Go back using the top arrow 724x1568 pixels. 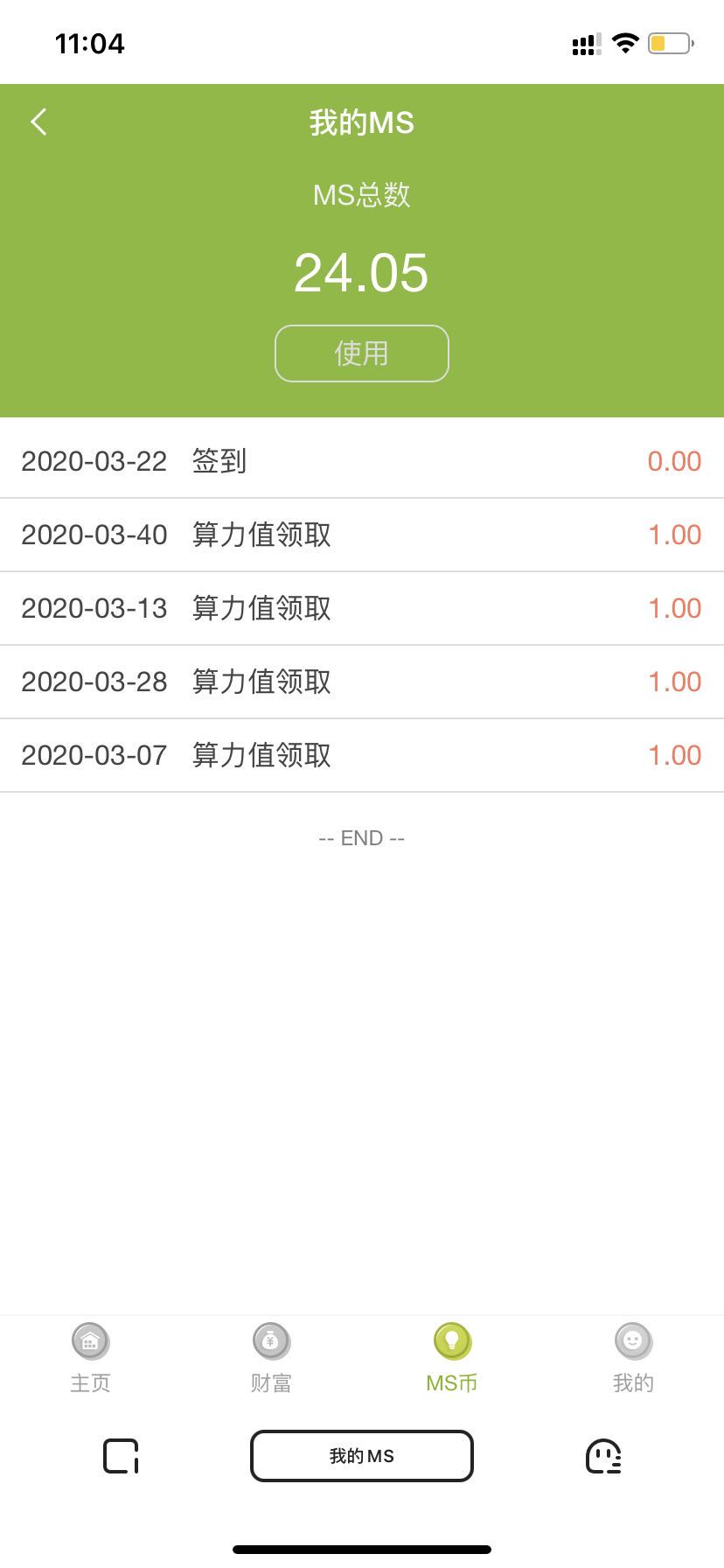click(x=39, y=122)
